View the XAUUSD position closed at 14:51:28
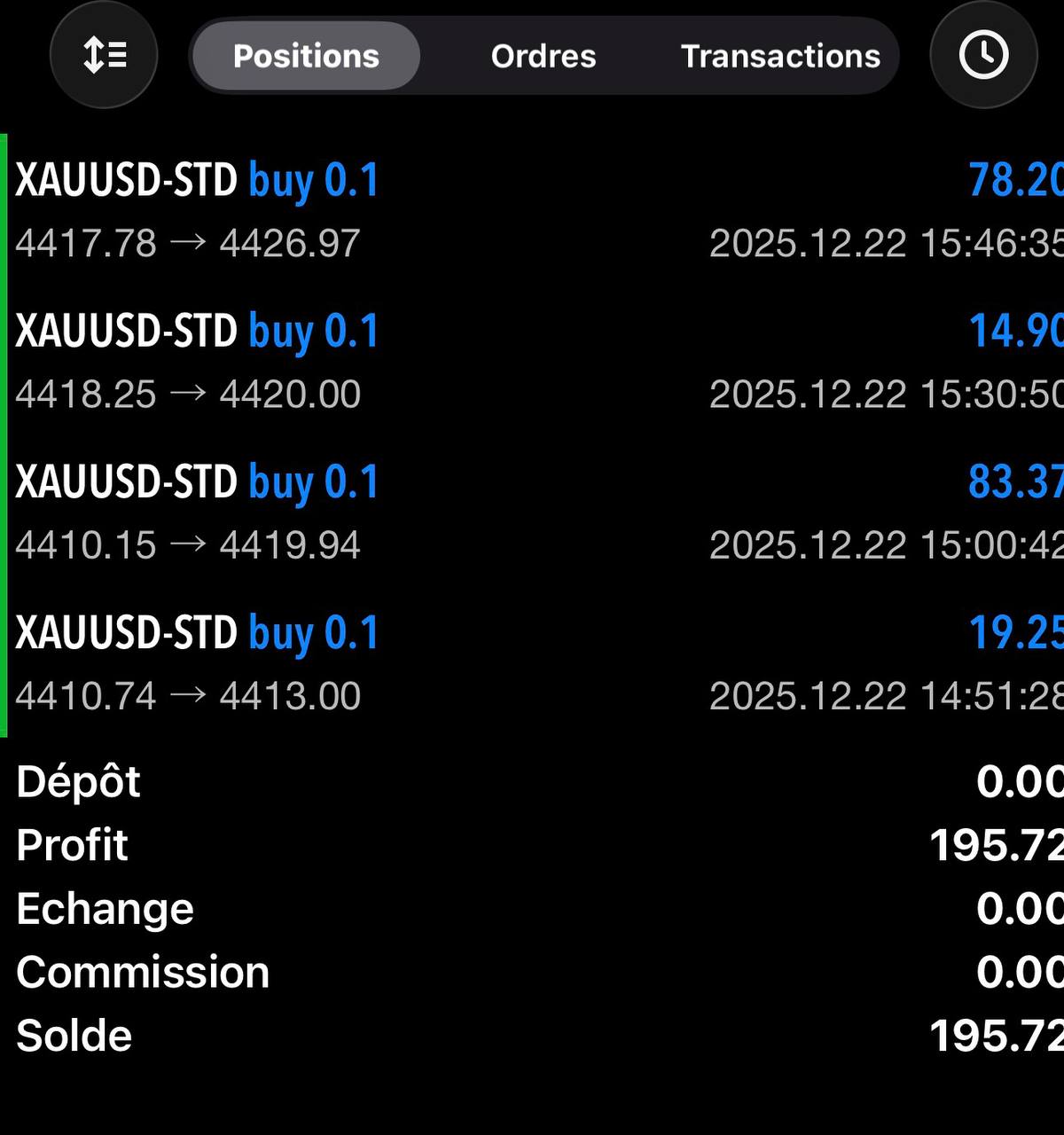Image resolution: width=1064 pixels, height=1135 pixels. point(532,663)
